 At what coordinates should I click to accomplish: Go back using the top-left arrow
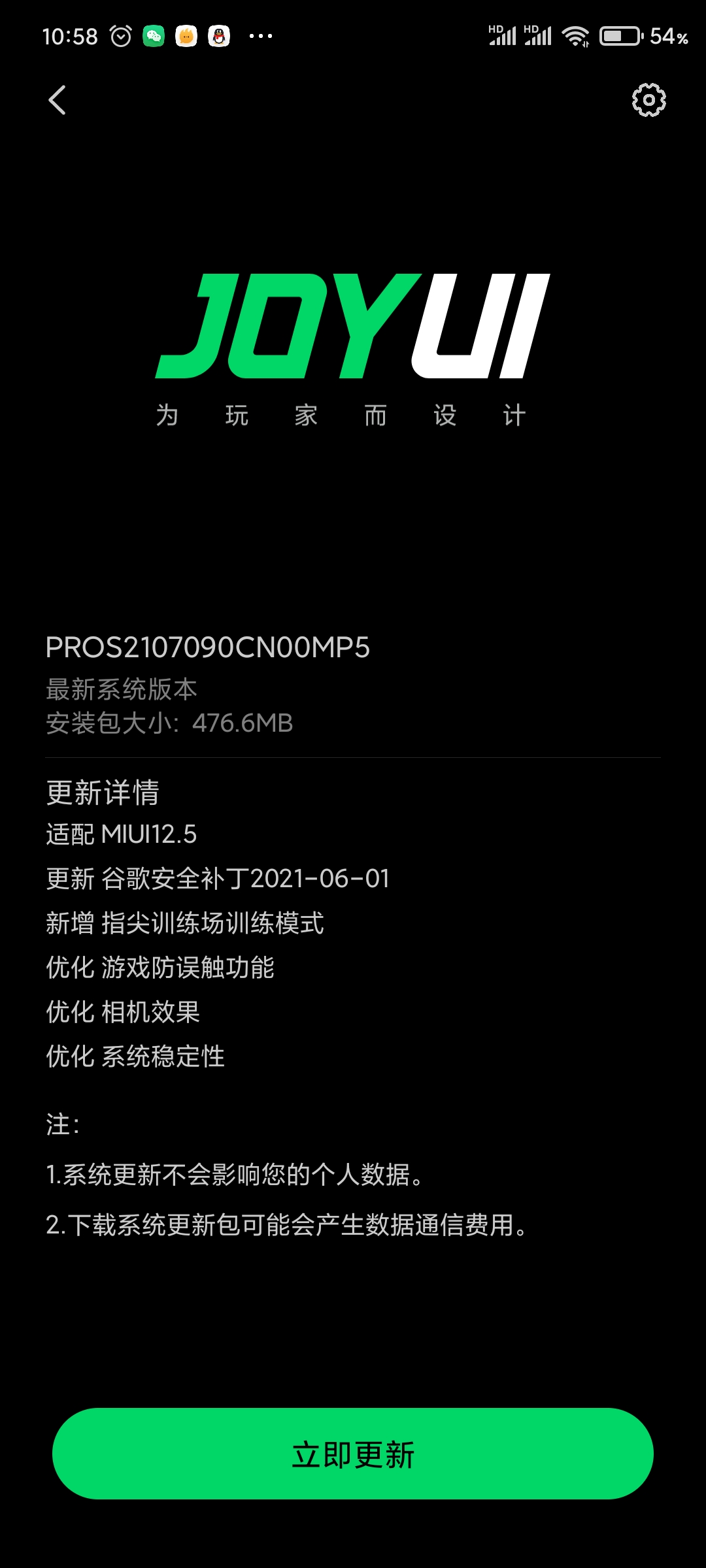pyautogui.click(x=58, y=100)
